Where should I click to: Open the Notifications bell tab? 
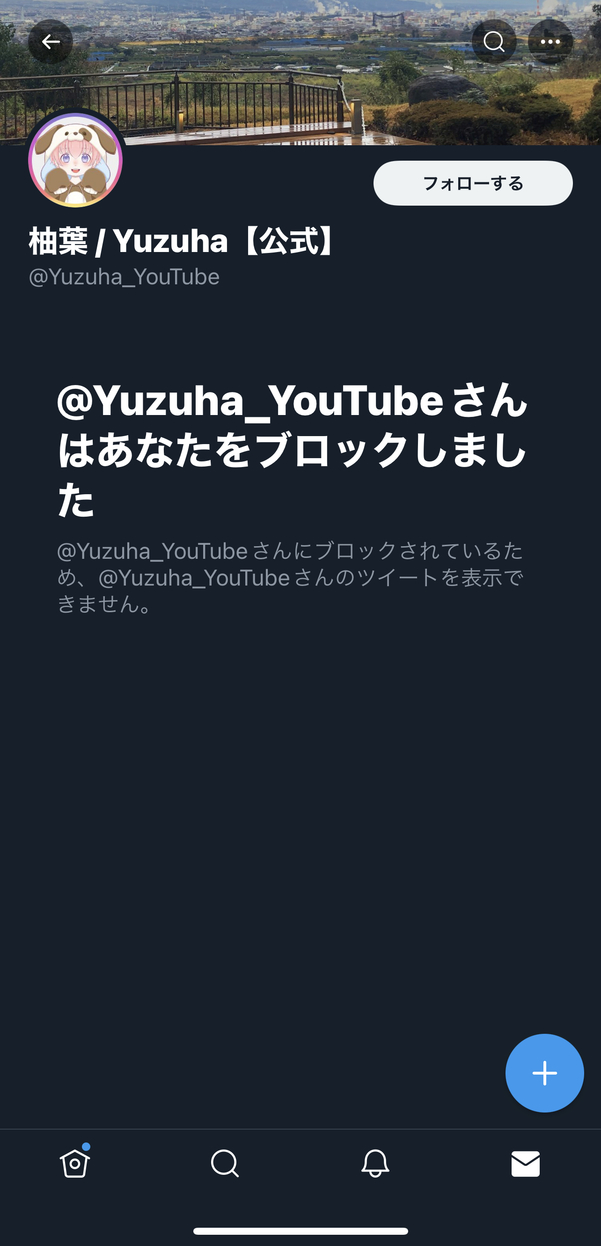tap(375, 1163)
